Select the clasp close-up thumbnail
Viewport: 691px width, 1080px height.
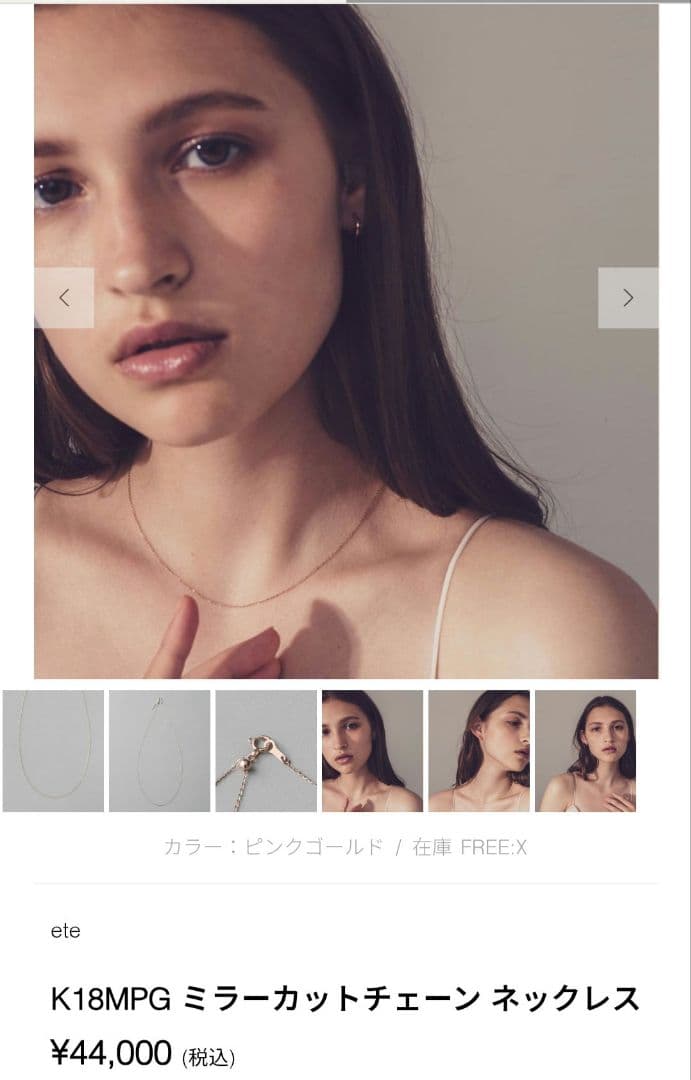(x=266, y=751)
